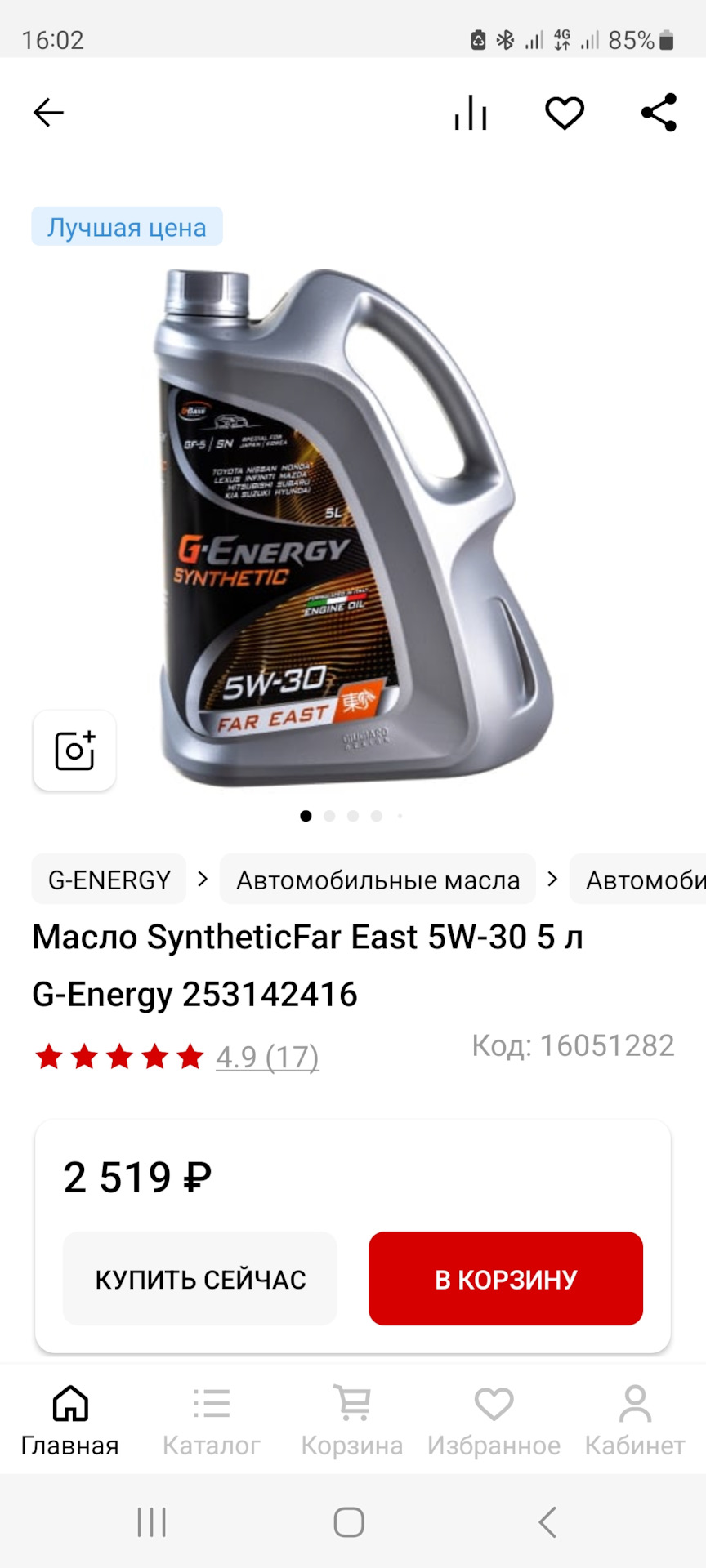Share this product page
The width and height of the screenshot is (706, 1568).
coord(659,113)
